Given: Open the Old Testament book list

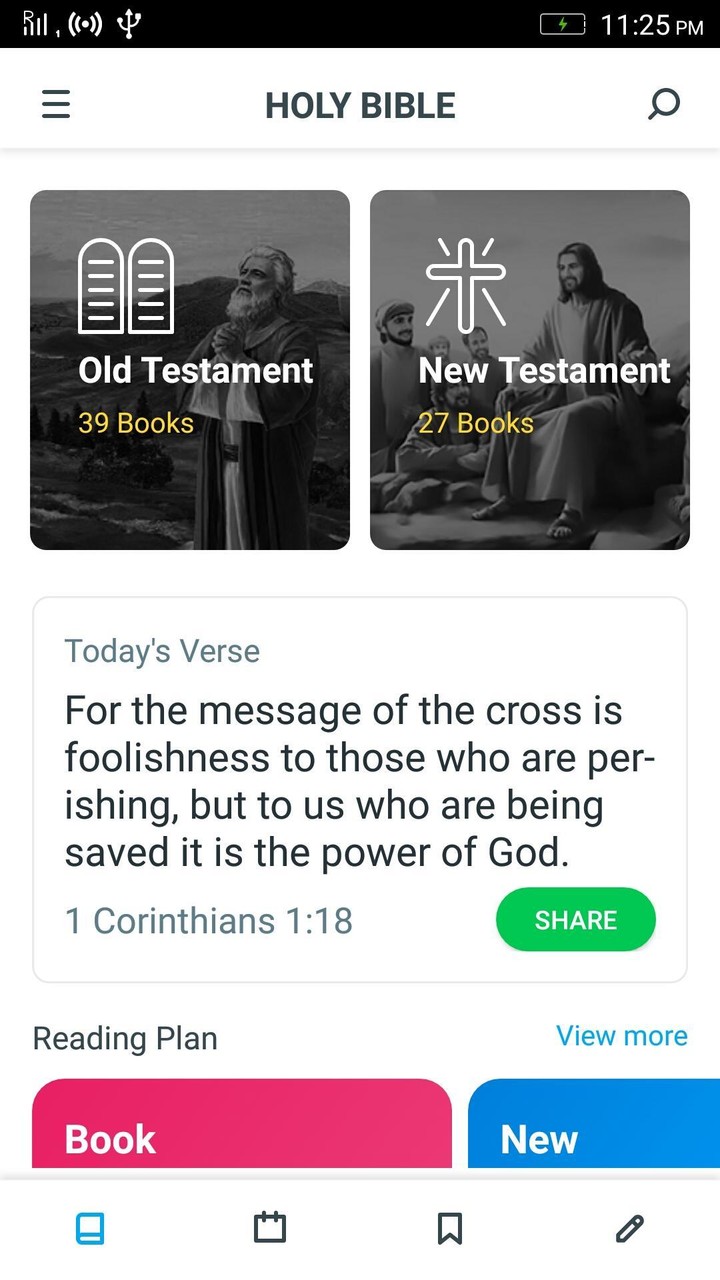Looking at the screenshot, I should (190, 369).
